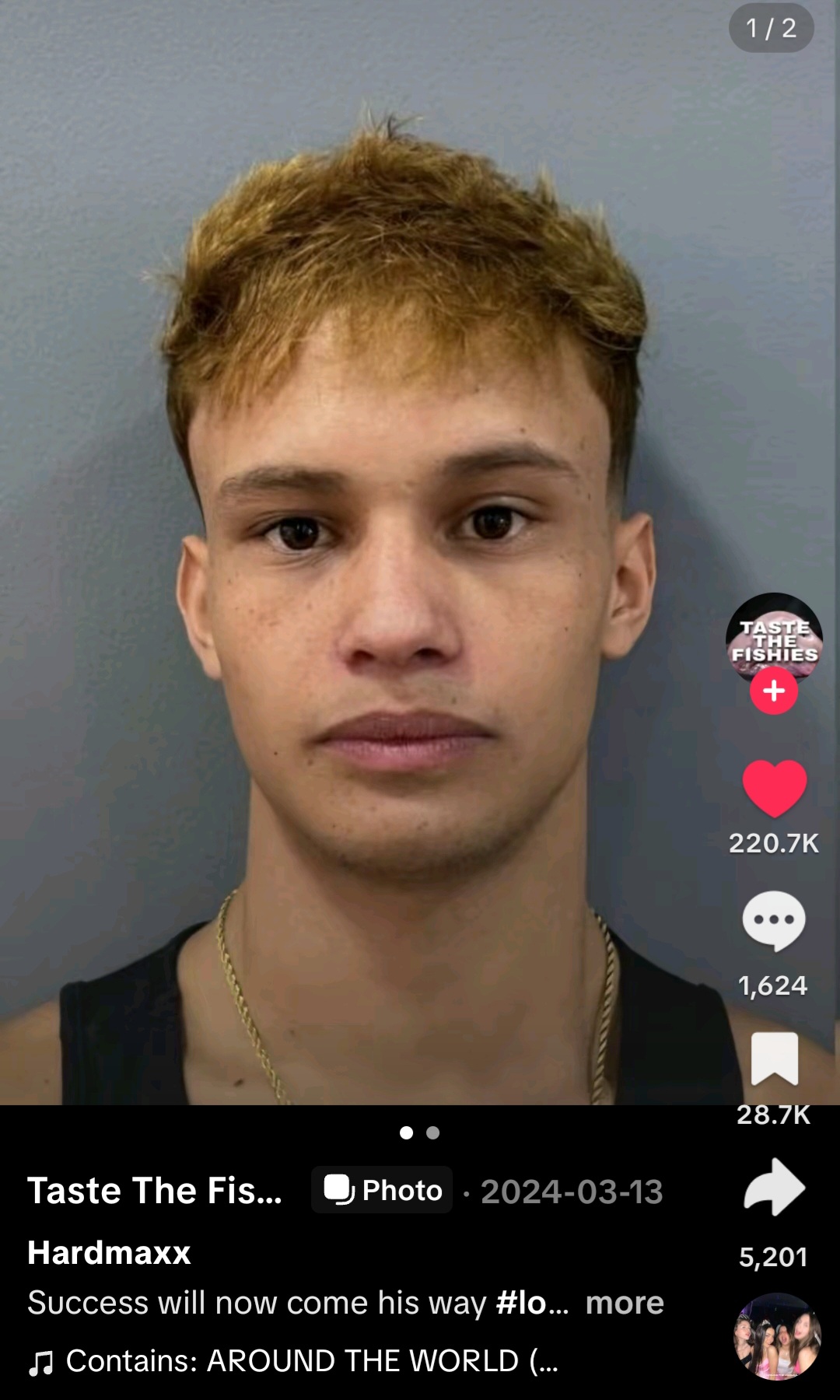The image size is (840, 1400).
Task: Open the AROUND THE WORLD sound link
Action: [311, 1361]
